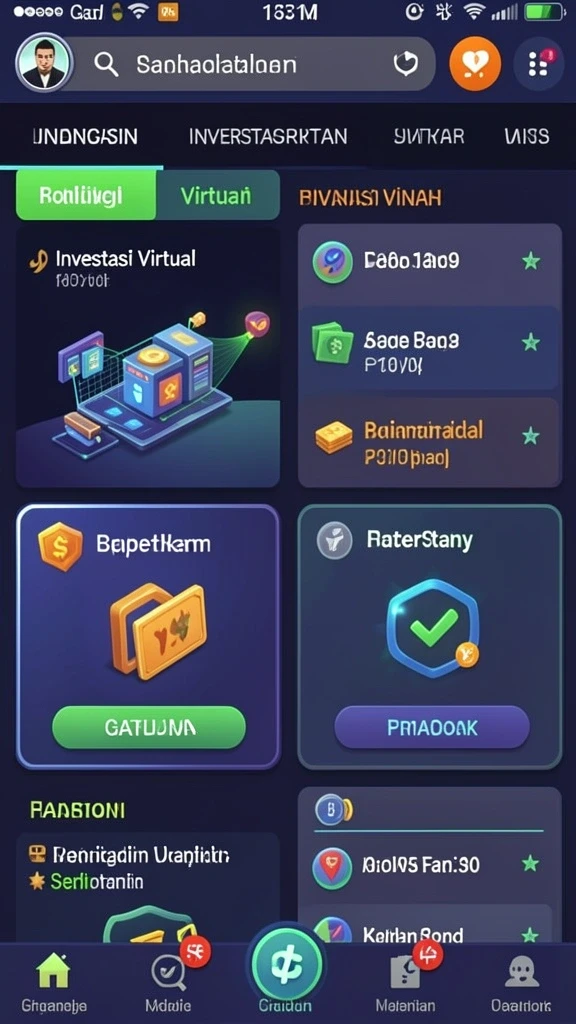Go to the home tab in bottom bar
Screen dimensions: 576x1024
54,982
